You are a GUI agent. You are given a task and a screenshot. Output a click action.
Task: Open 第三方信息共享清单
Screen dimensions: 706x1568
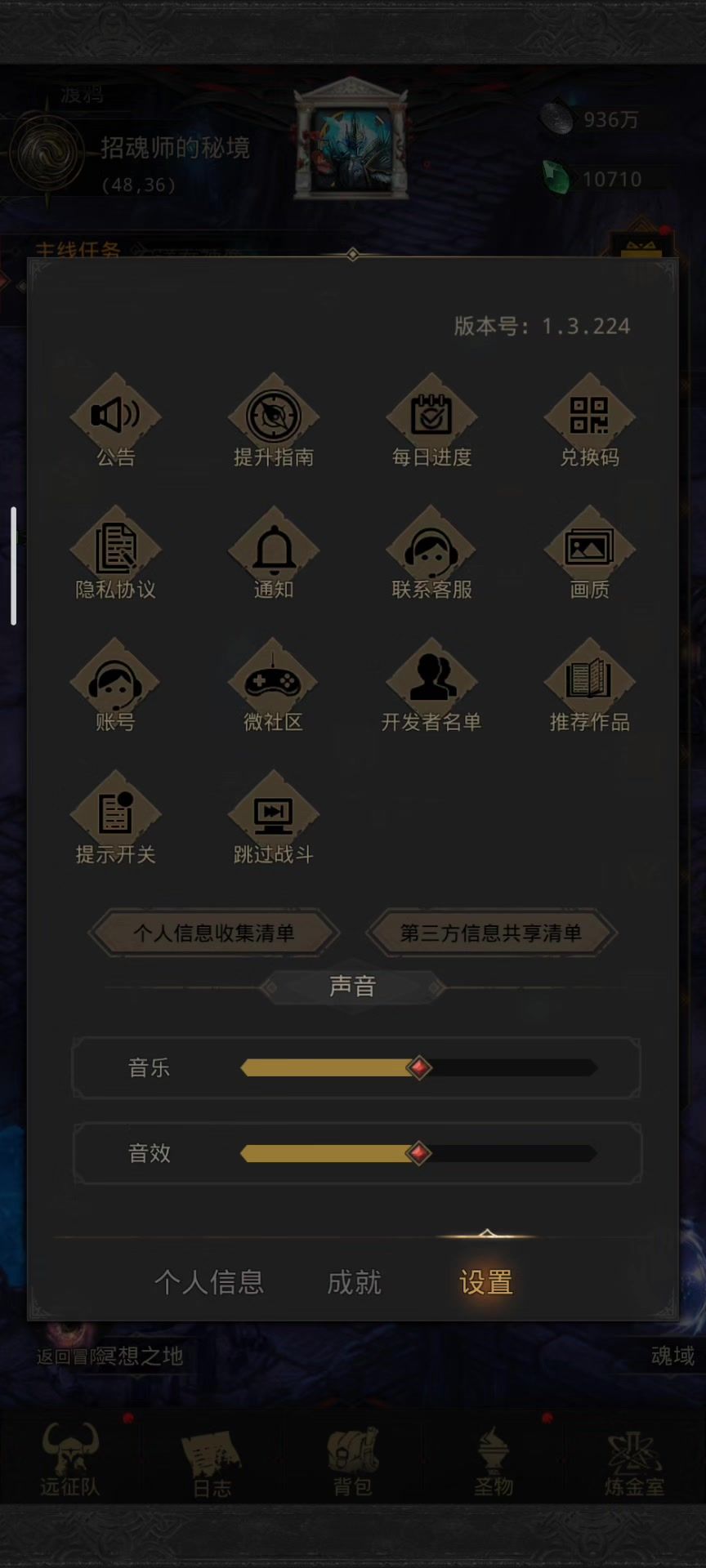coord(490,933)
